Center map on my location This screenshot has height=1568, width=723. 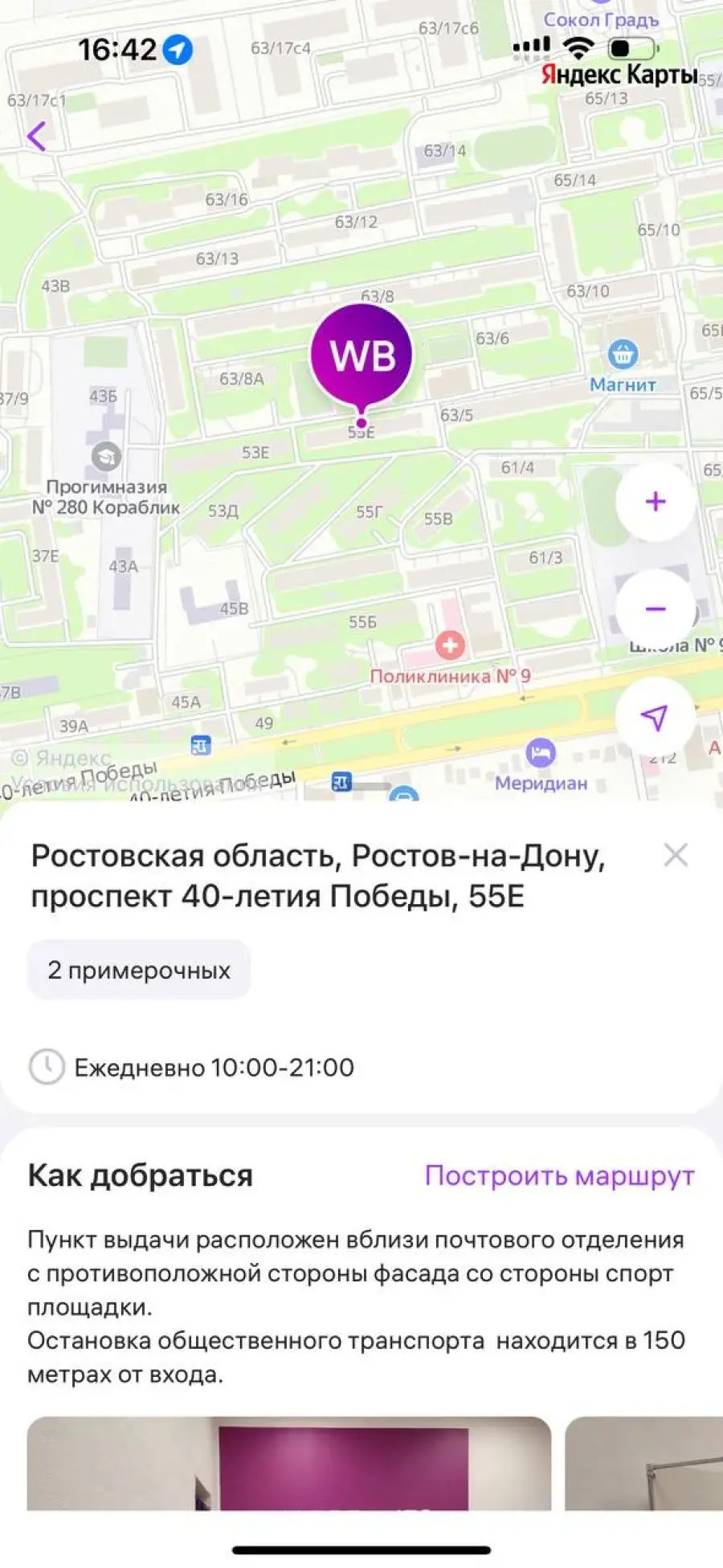click(x=656, y=717)
